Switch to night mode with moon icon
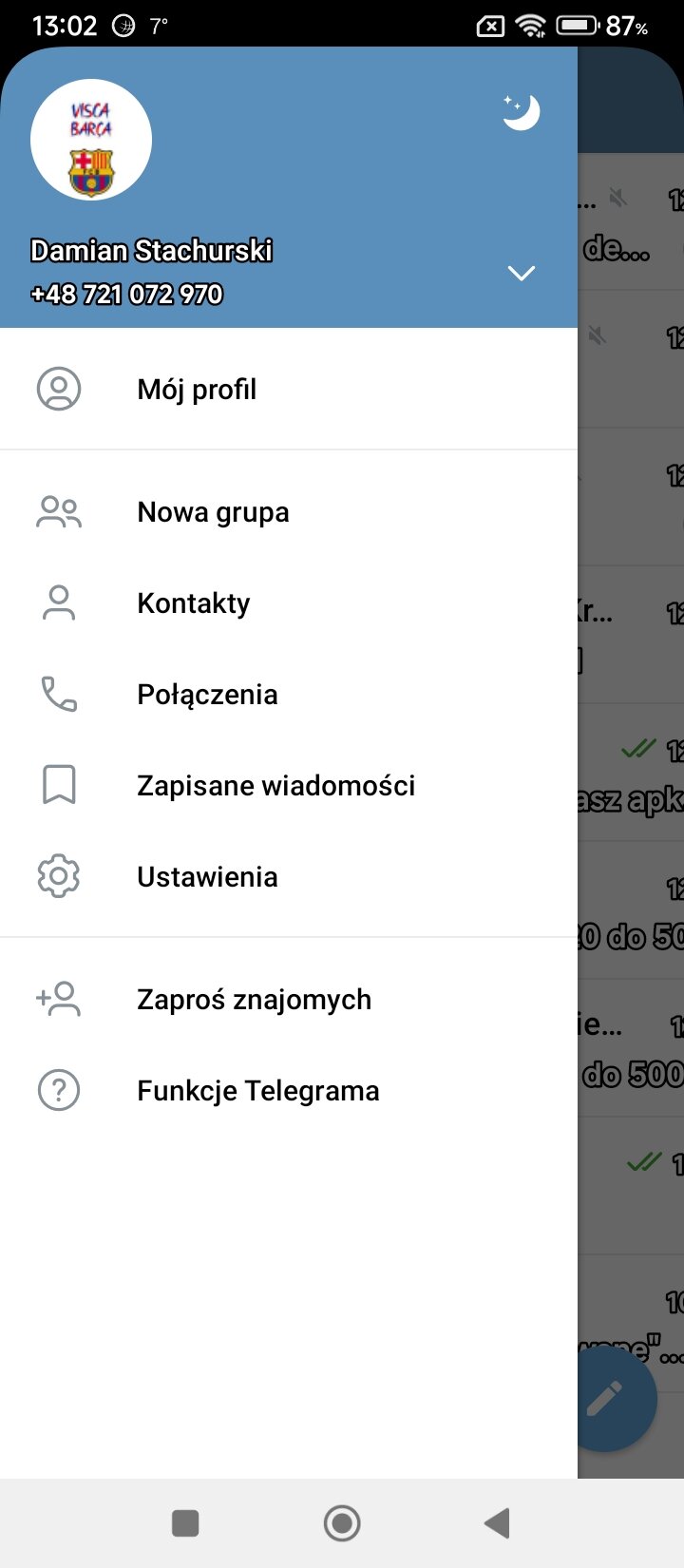This screenshot has height=1568, width=684. tap(521, 113)
